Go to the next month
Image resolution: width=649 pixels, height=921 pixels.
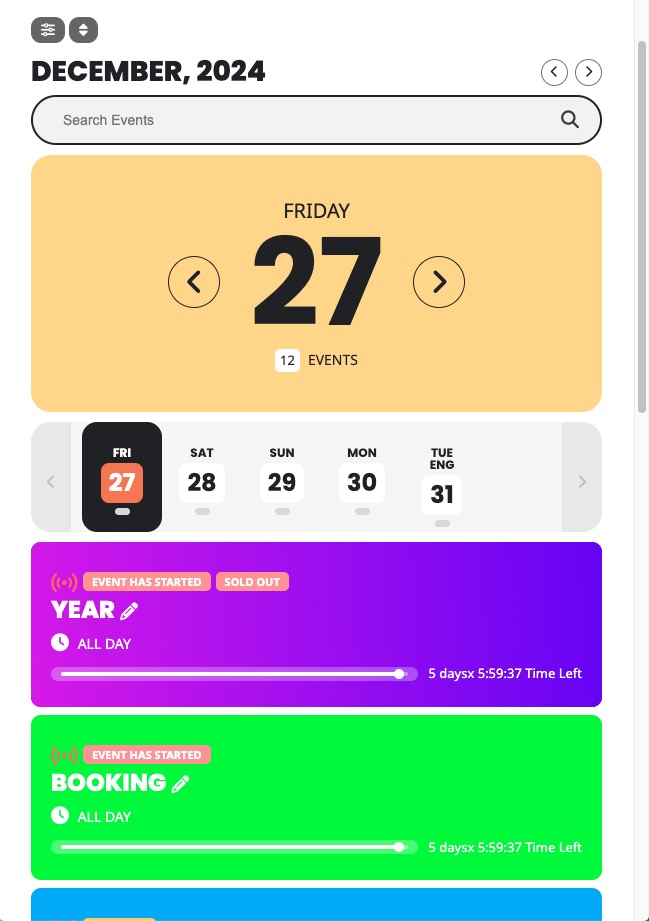click(589, 72)
